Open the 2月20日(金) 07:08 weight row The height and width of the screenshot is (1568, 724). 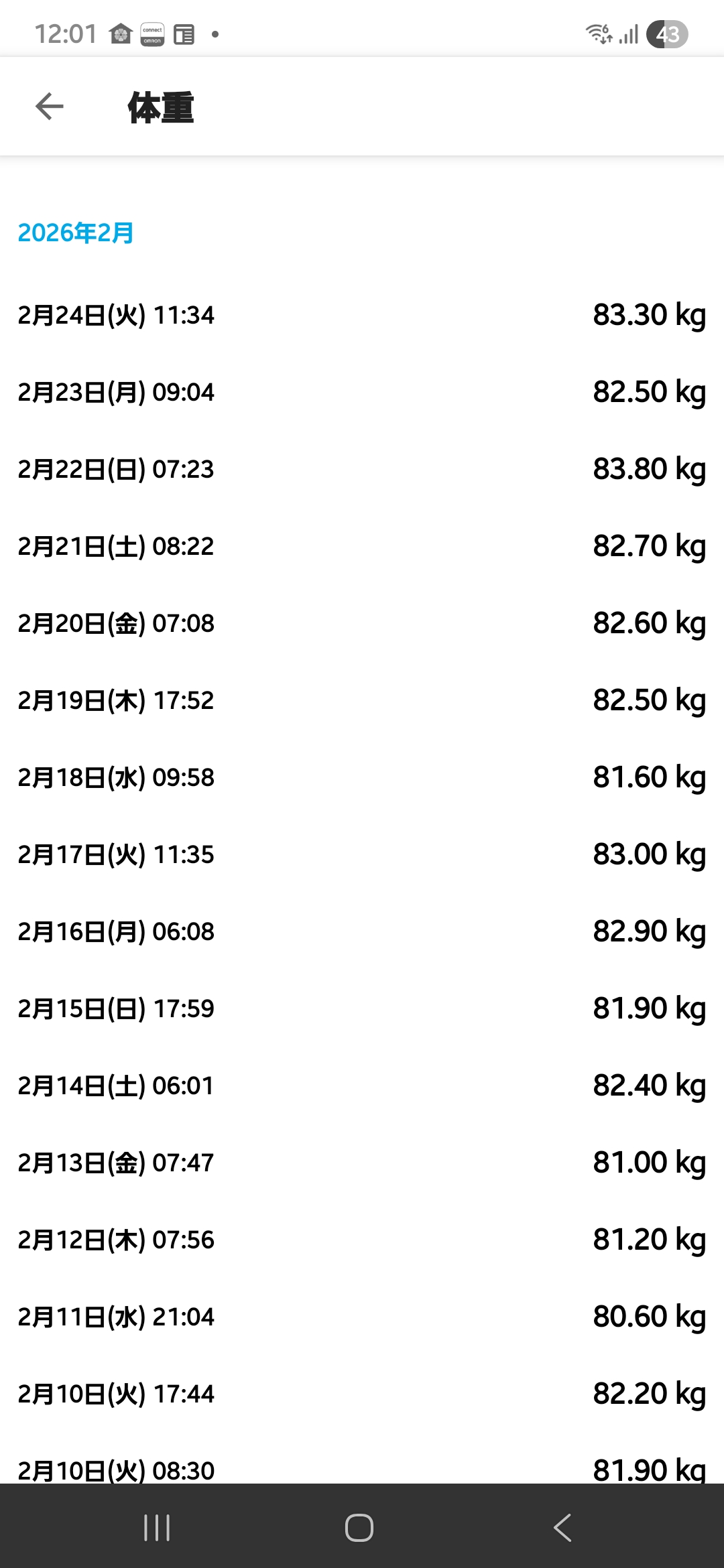tap(362, 623)
